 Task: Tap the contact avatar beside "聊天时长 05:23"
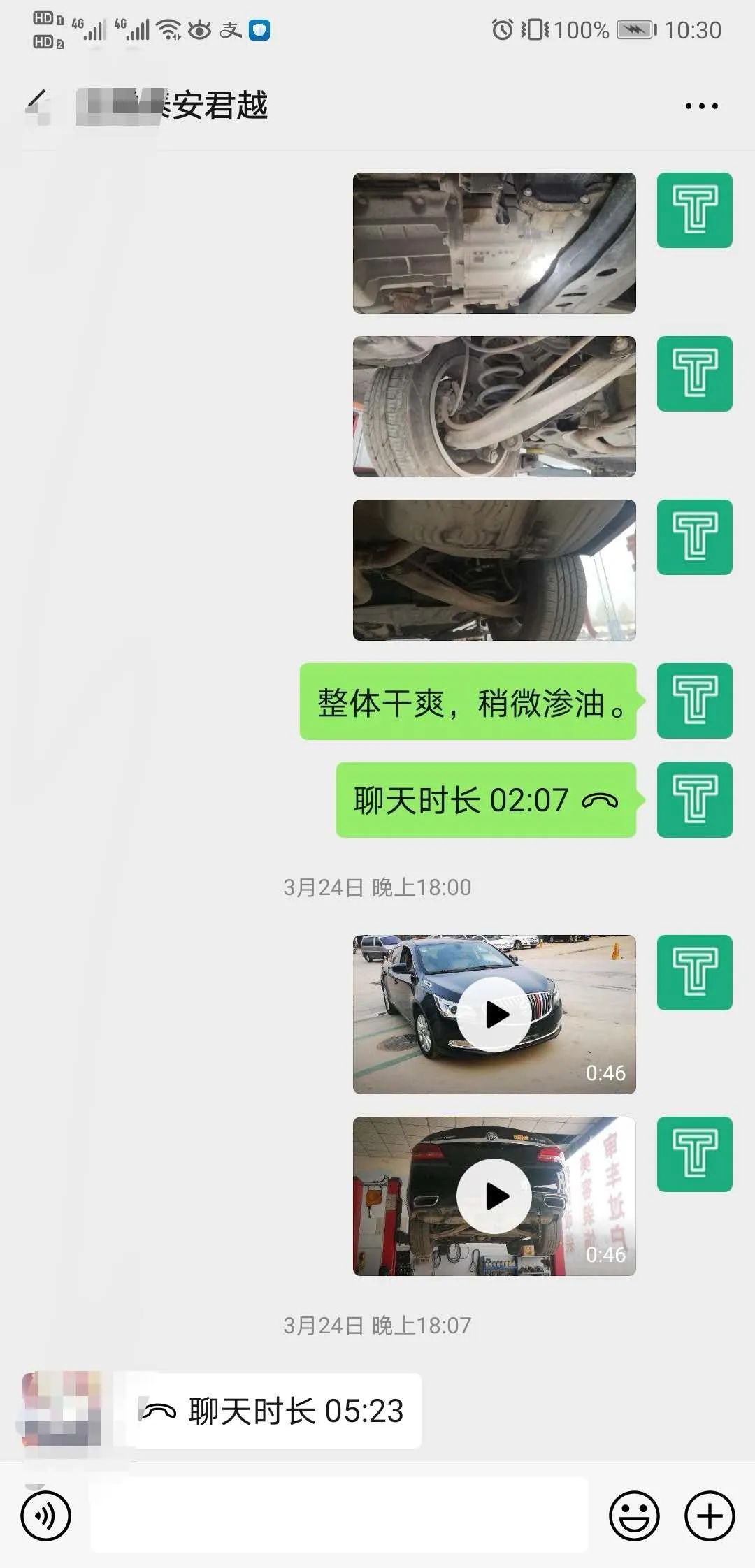66,1411
